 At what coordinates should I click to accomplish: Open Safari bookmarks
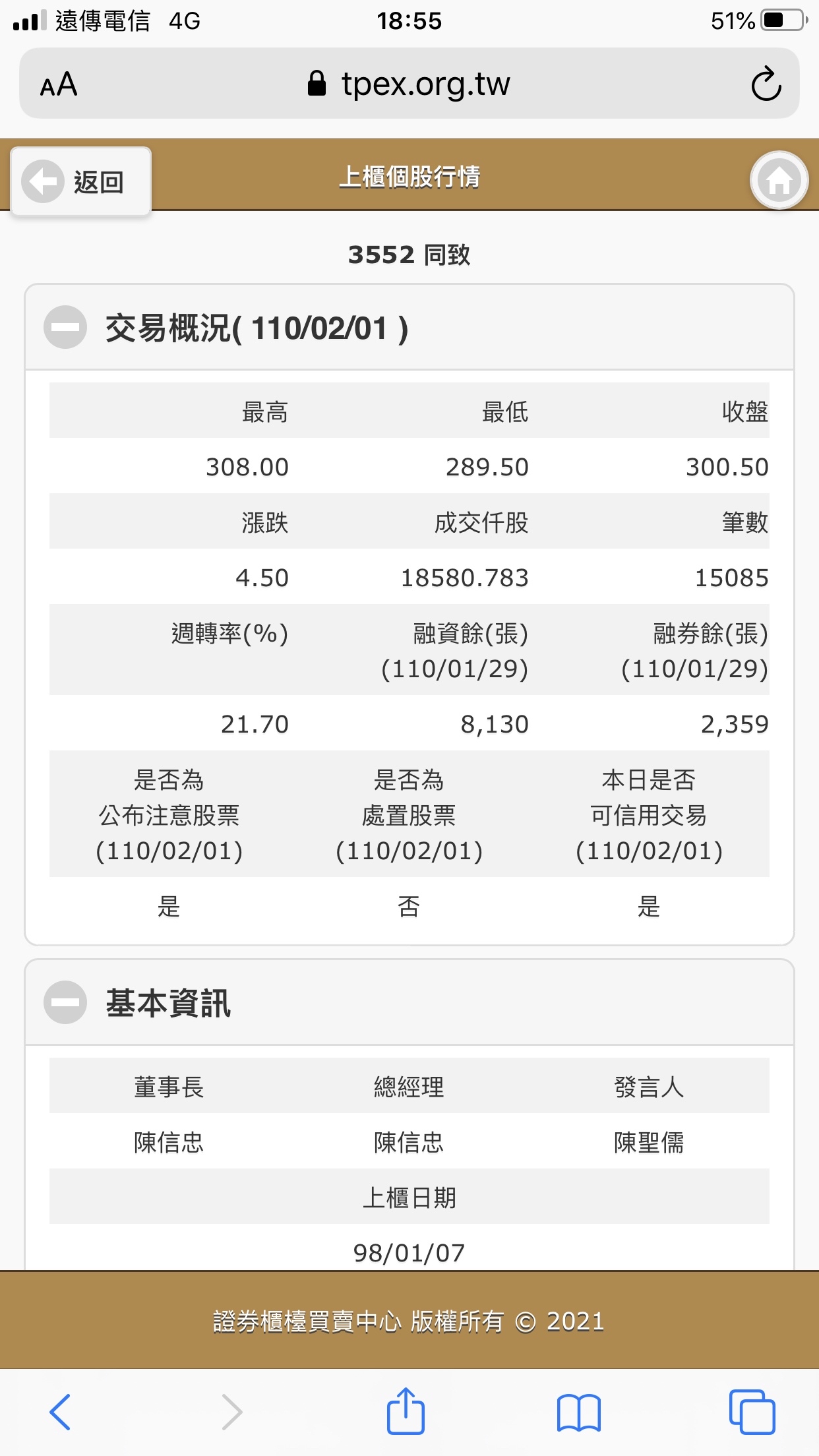pos(578,1412)
